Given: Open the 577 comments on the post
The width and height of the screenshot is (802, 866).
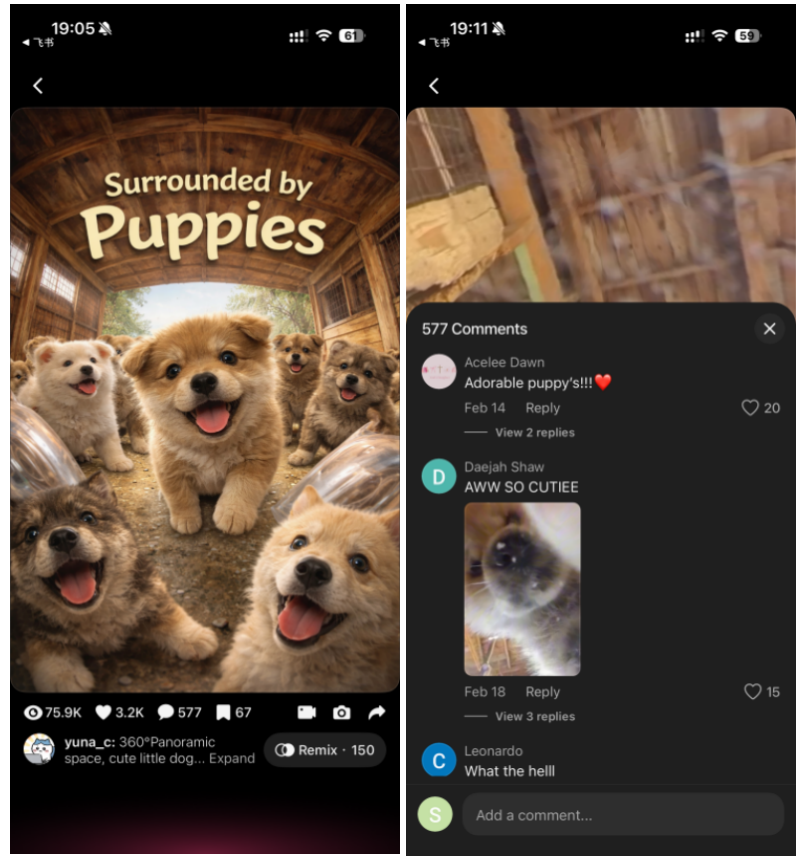Looking at the screenshot, I should [x=165, y=712].
